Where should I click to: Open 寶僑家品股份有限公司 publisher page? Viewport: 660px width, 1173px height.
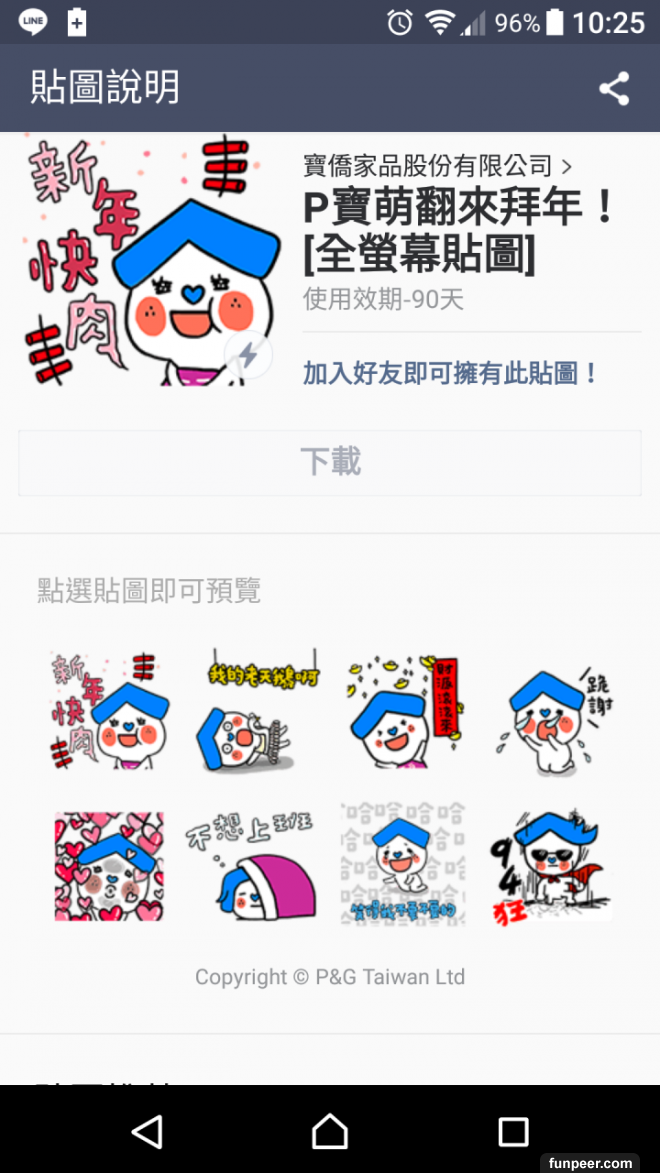(438, 165)
